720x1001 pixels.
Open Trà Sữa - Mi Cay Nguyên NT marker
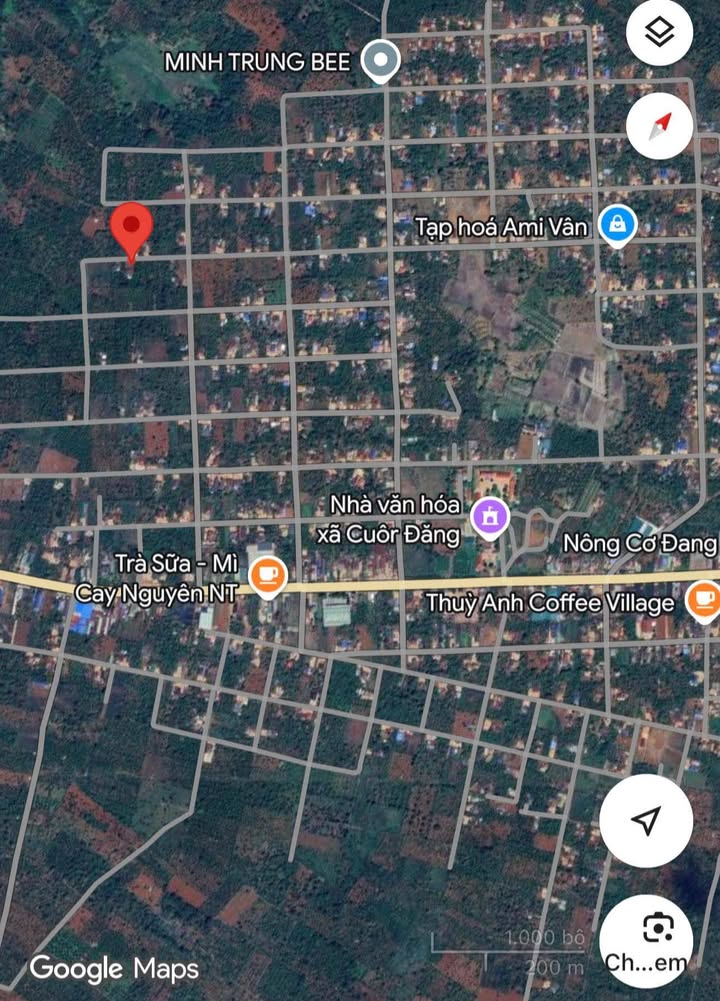[x=267, y=575]
